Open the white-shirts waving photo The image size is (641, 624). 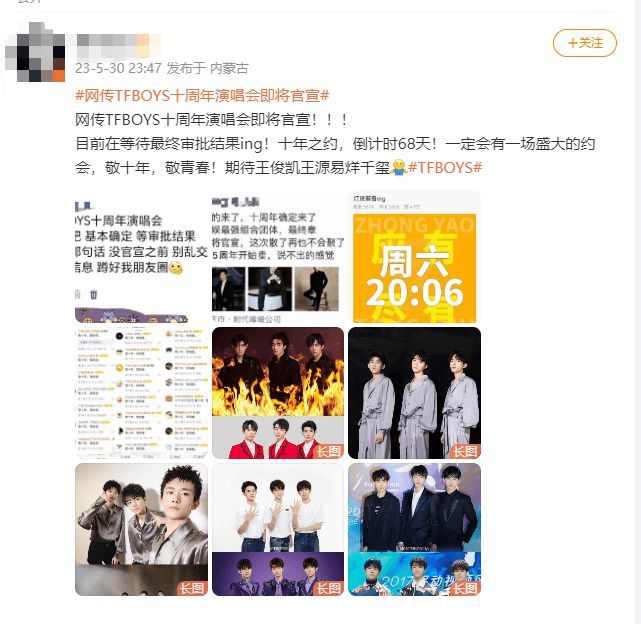pyautogui.click(x=277, y=529)
